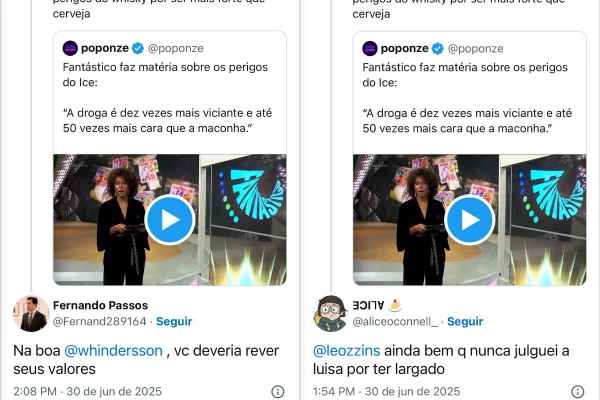Follow @aliceoconnell_ via Seguir
This screenshot has height=400, width=600.
tap(465, 322)
